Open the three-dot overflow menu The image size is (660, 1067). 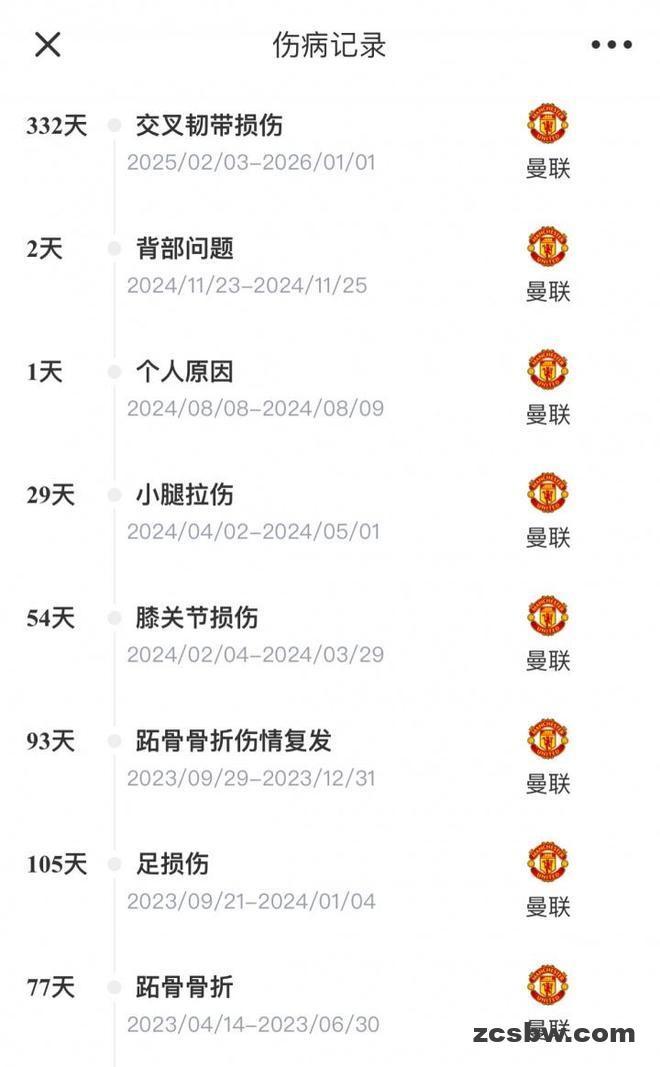pos(611,45)
